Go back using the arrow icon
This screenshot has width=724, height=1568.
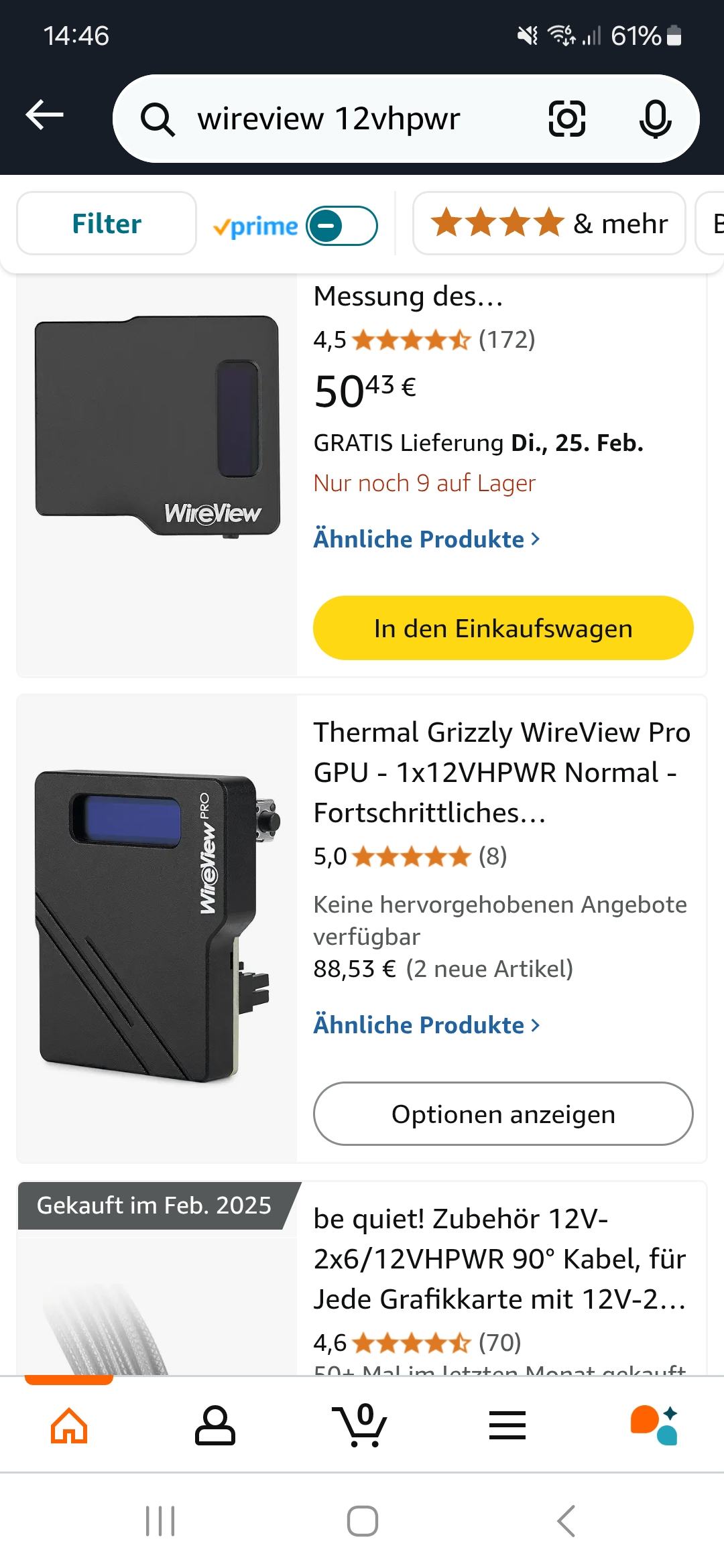pos(45,115)
